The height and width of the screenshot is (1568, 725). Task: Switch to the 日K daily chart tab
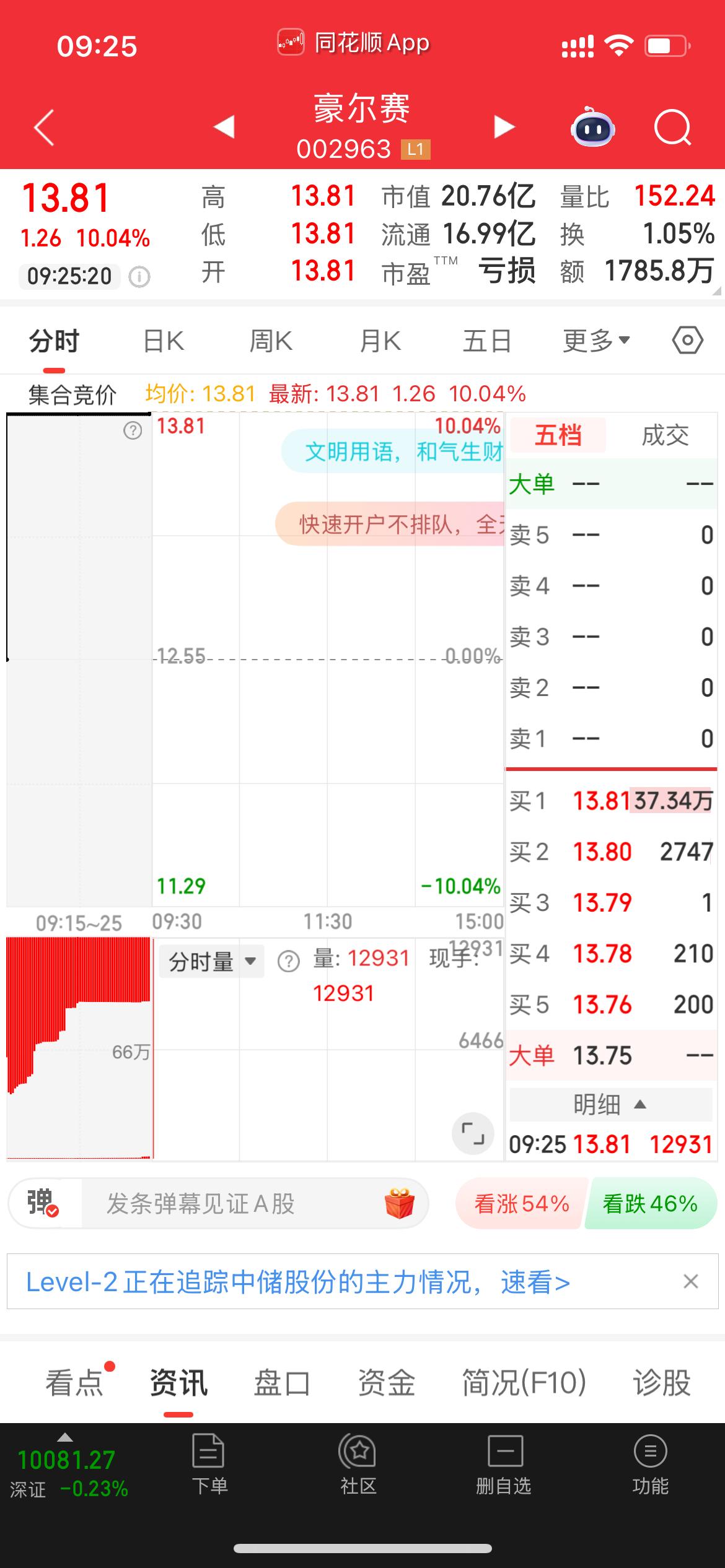(164, 339)
